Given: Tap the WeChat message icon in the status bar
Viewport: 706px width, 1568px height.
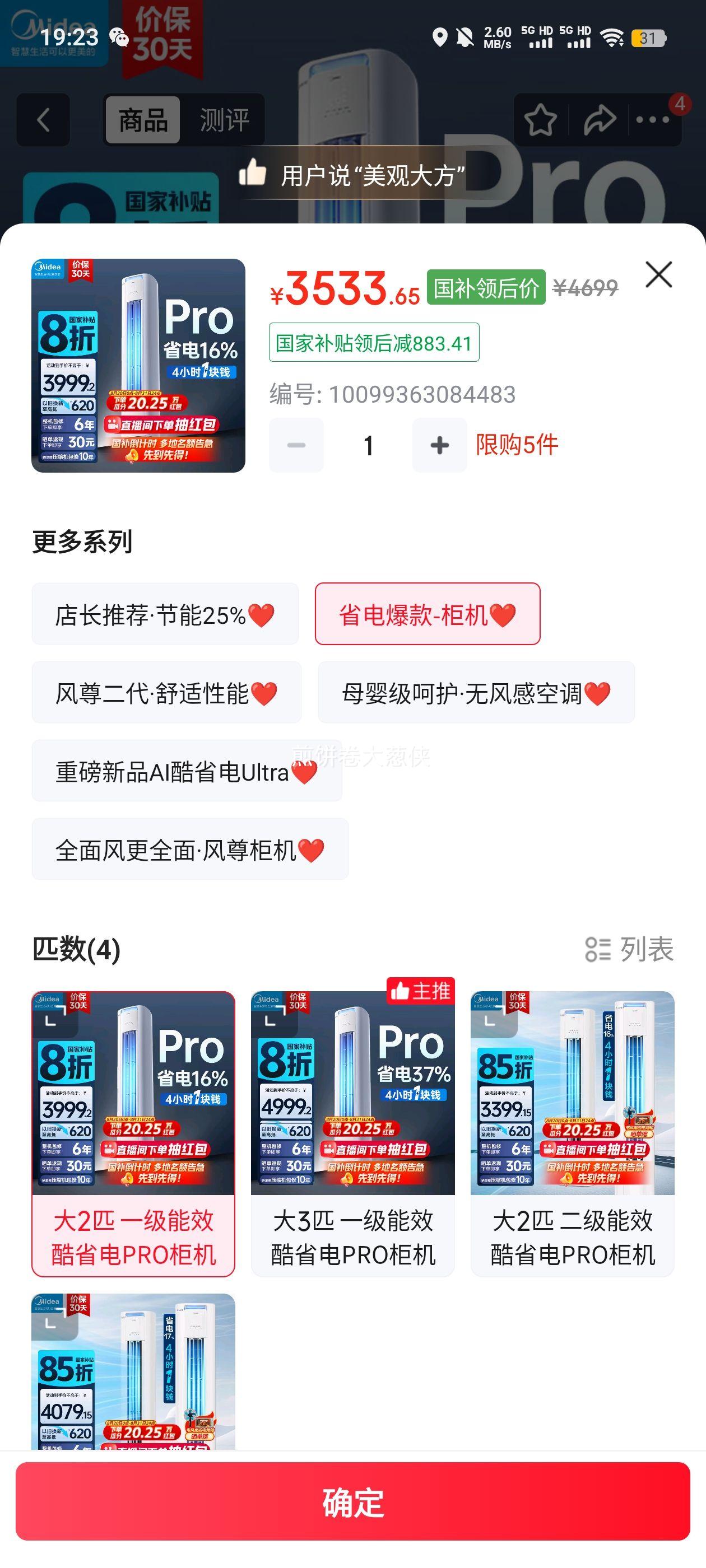Looking at the screenshot, I should click(x=121, y=38).
